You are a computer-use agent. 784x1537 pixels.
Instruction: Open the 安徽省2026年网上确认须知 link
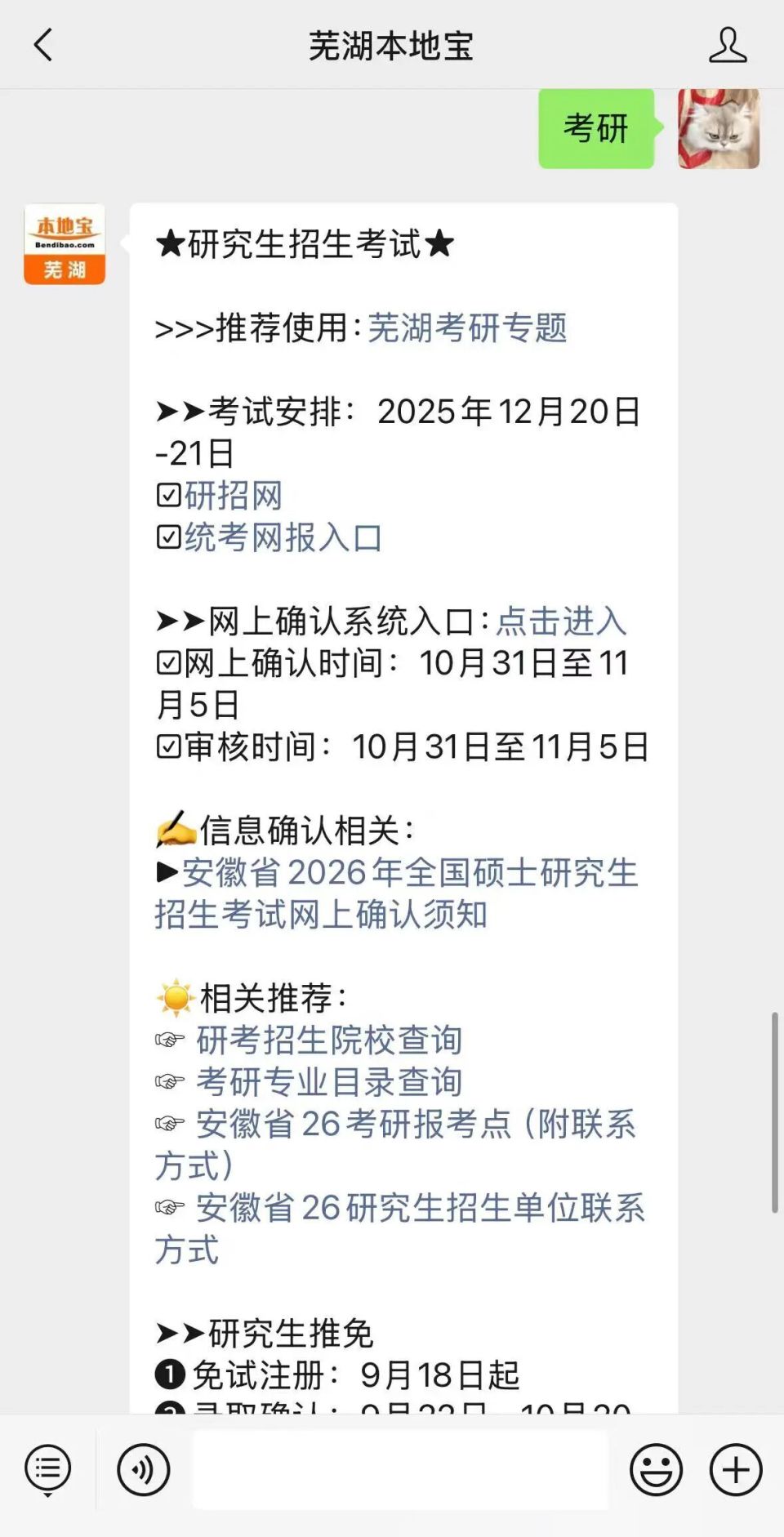398,894
